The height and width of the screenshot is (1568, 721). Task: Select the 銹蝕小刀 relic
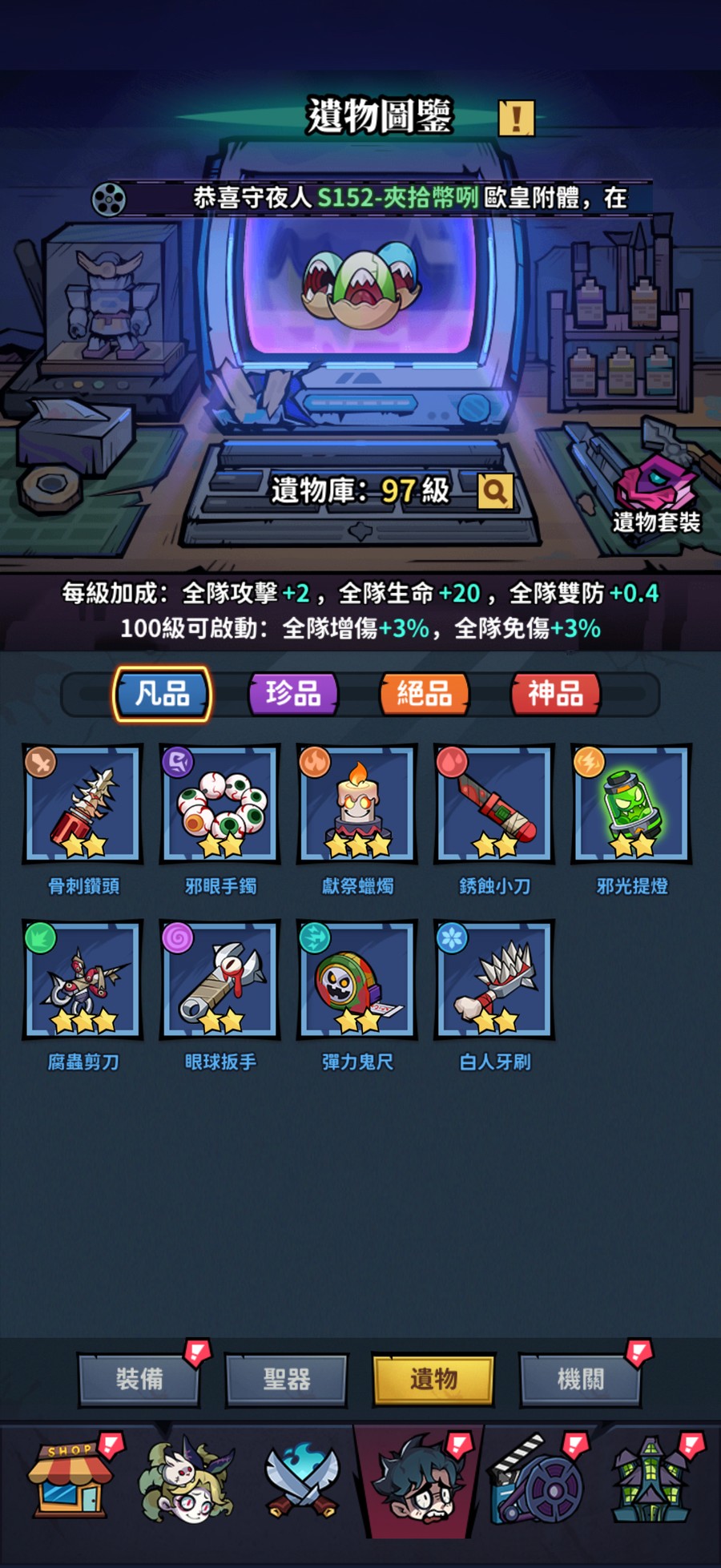[x=494, y=804]
